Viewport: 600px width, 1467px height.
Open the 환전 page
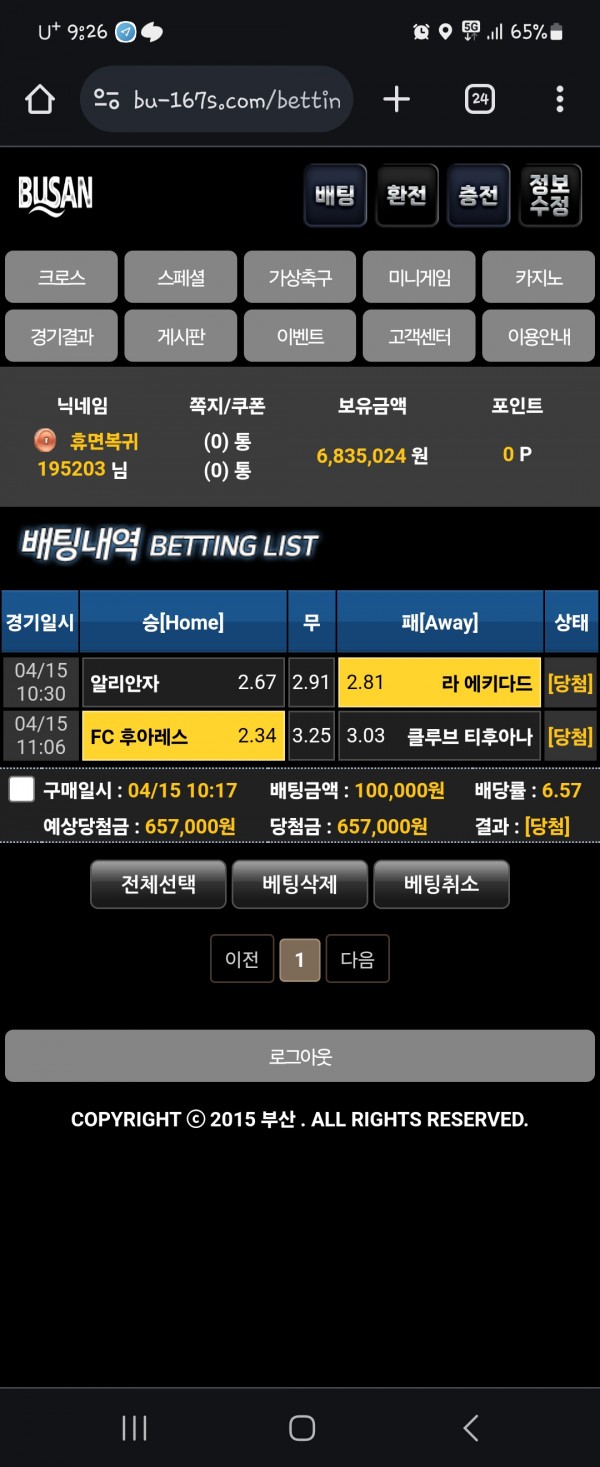pos(407,195)
